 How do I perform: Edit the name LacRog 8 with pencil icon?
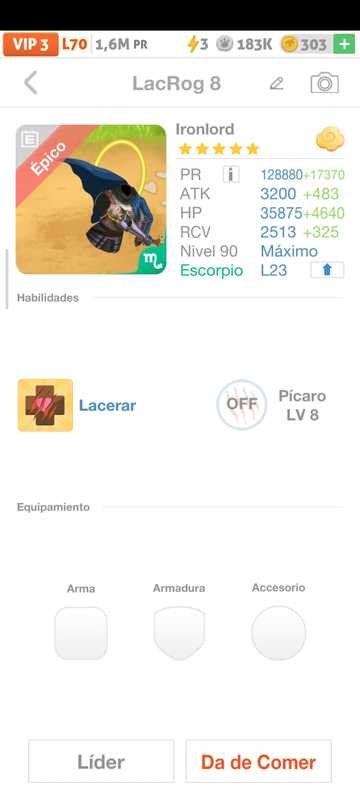pyautogui.click(x=276, y=83)
